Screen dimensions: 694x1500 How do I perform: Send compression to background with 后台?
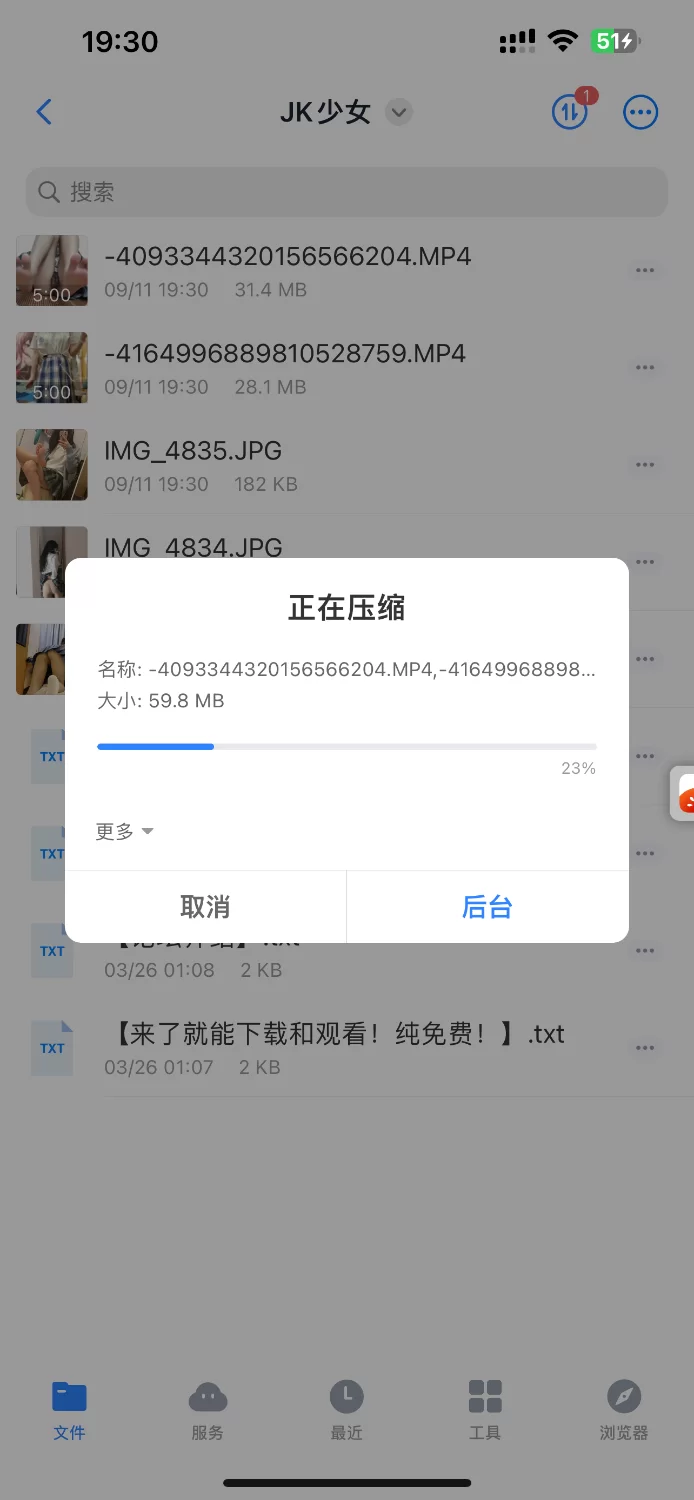coord(487,907)
